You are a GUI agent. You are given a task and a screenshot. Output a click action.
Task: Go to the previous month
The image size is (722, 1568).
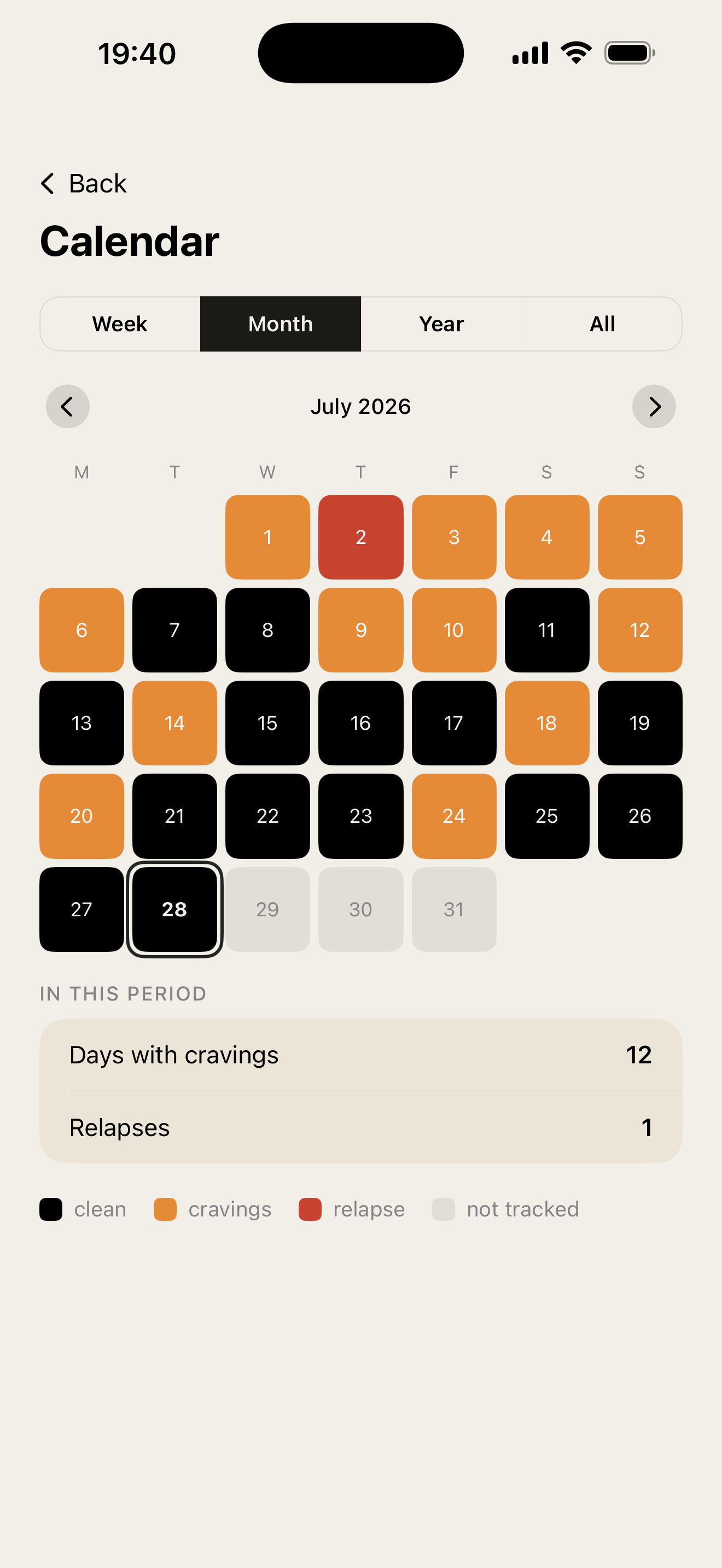[x=68, y=407]
